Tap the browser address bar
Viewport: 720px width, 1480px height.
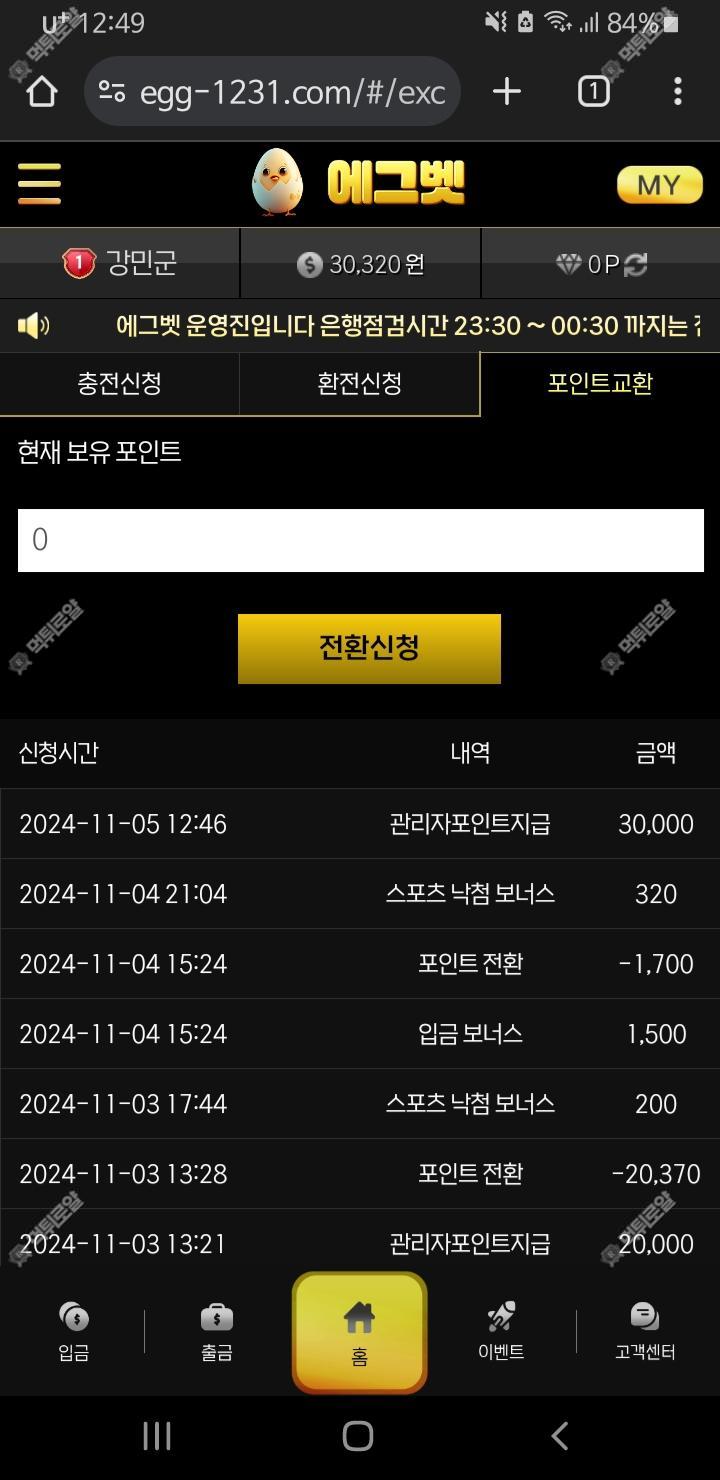(x=290, y=92)
